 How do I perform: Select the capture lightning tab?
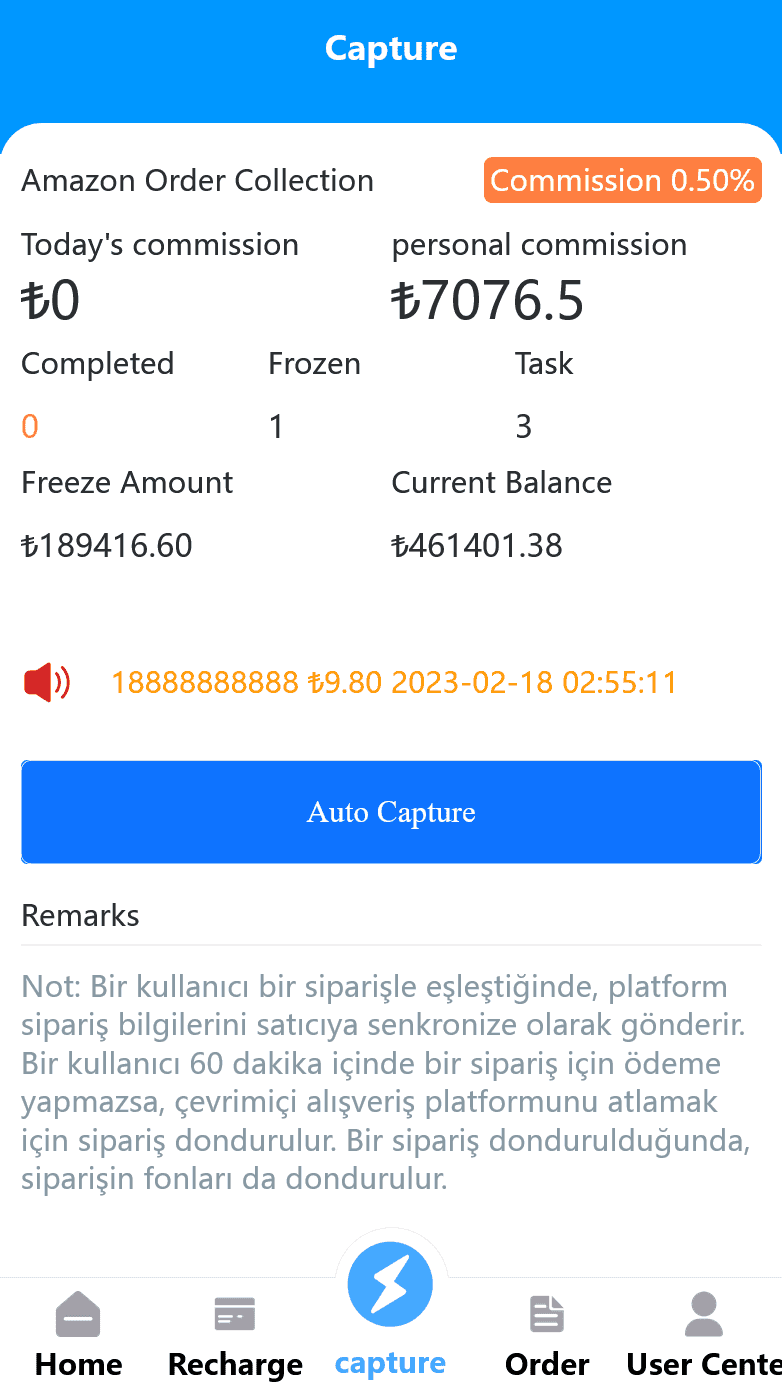tap(391, 1310)
